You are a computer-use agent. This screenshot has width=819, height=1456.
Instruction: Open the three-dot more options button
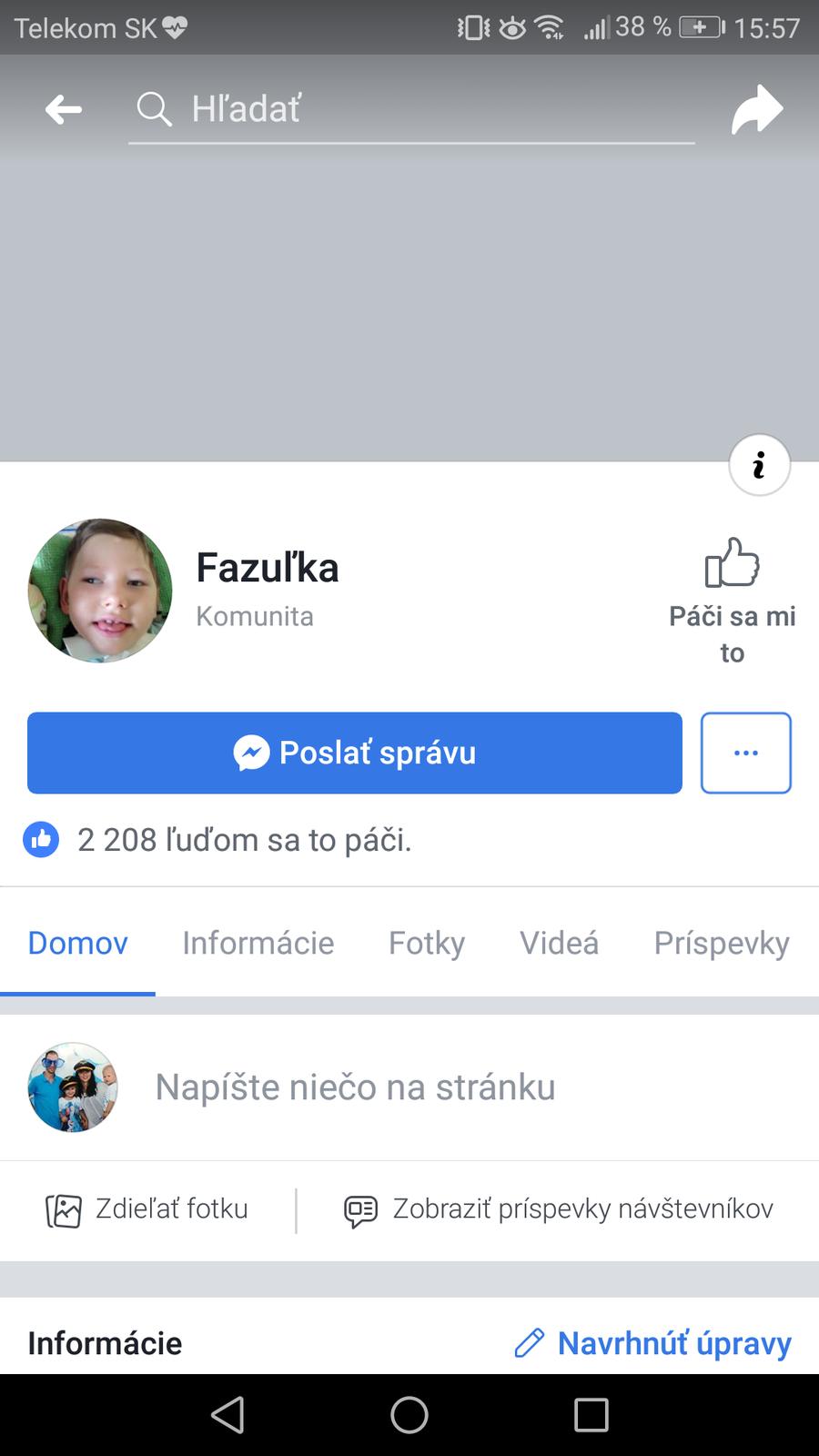click(745, 753)
